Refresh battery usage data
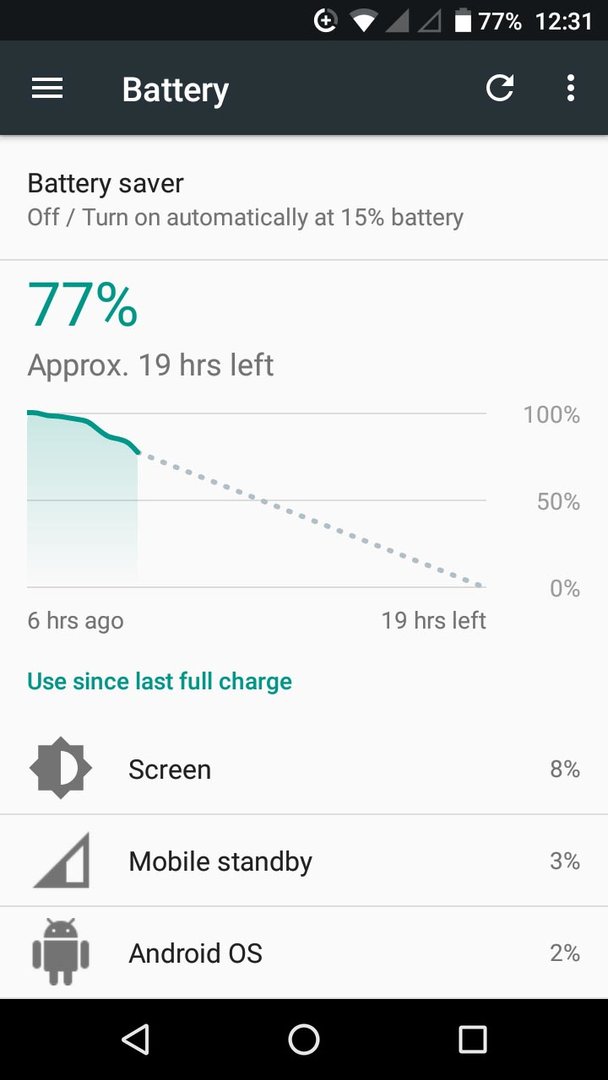 [500, 89]
